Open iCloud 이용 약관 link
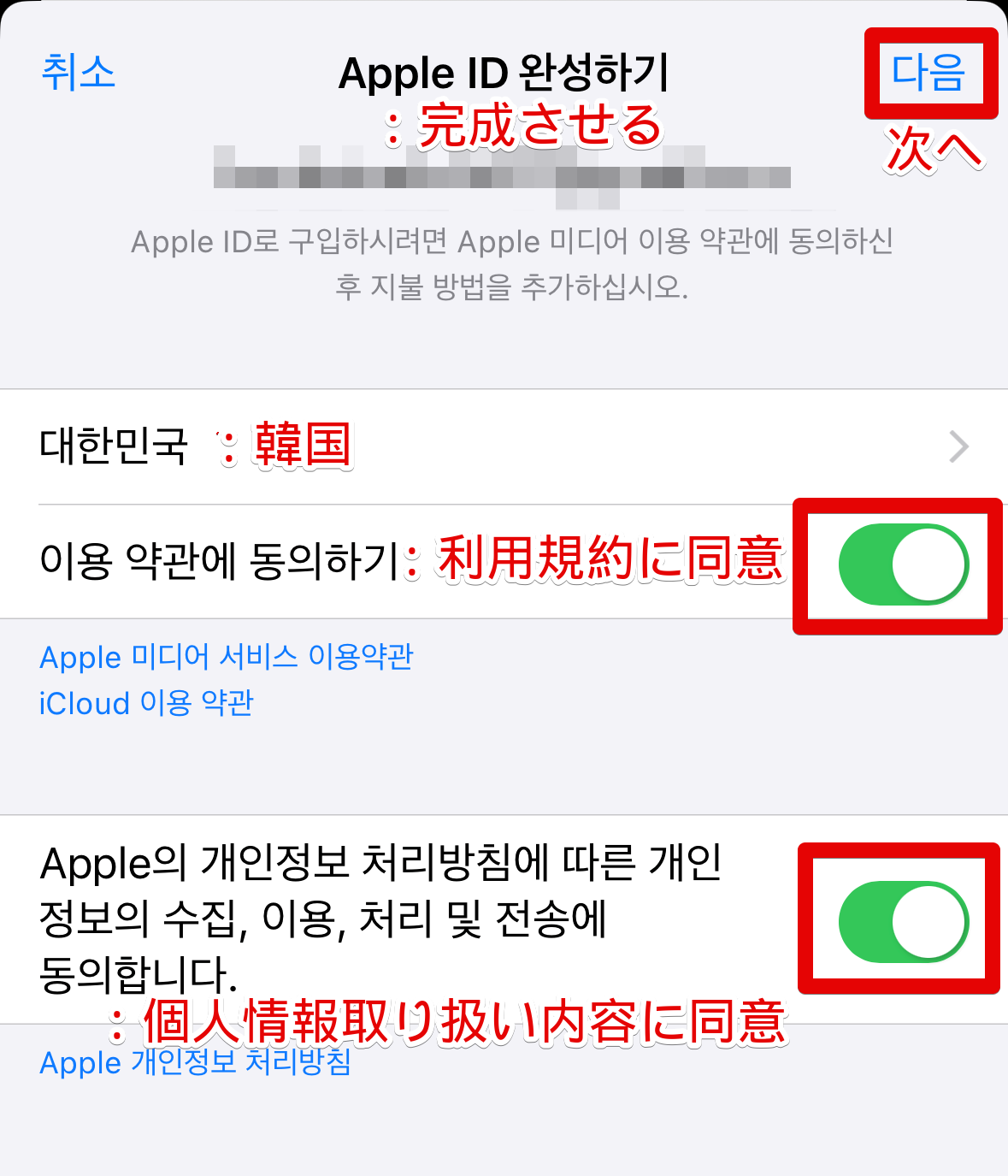Screen dimensions: 1008x1176 tap(146, 703)
